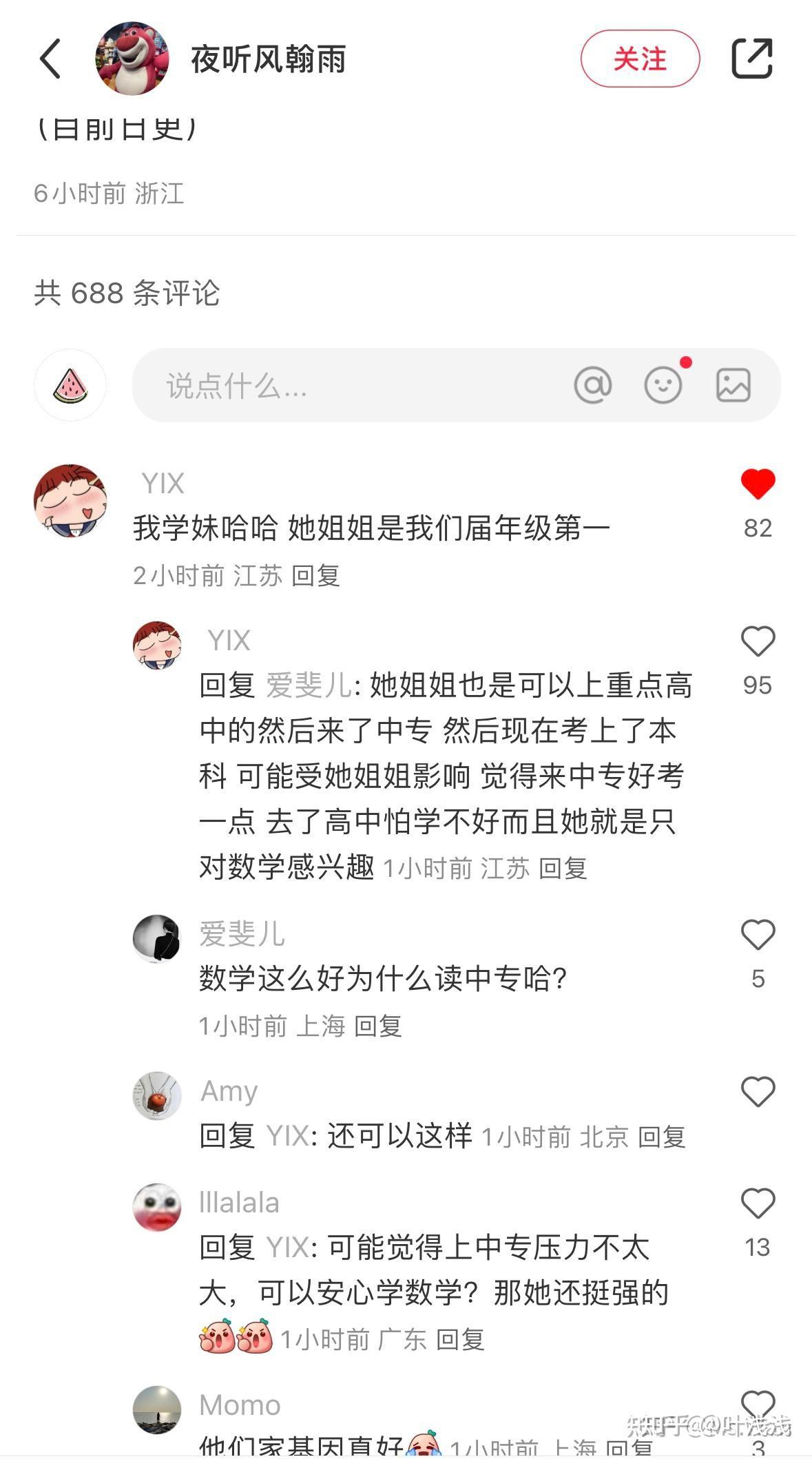Like YIX's reply with 95 likes
The image size is (812, 1459).
758,641
